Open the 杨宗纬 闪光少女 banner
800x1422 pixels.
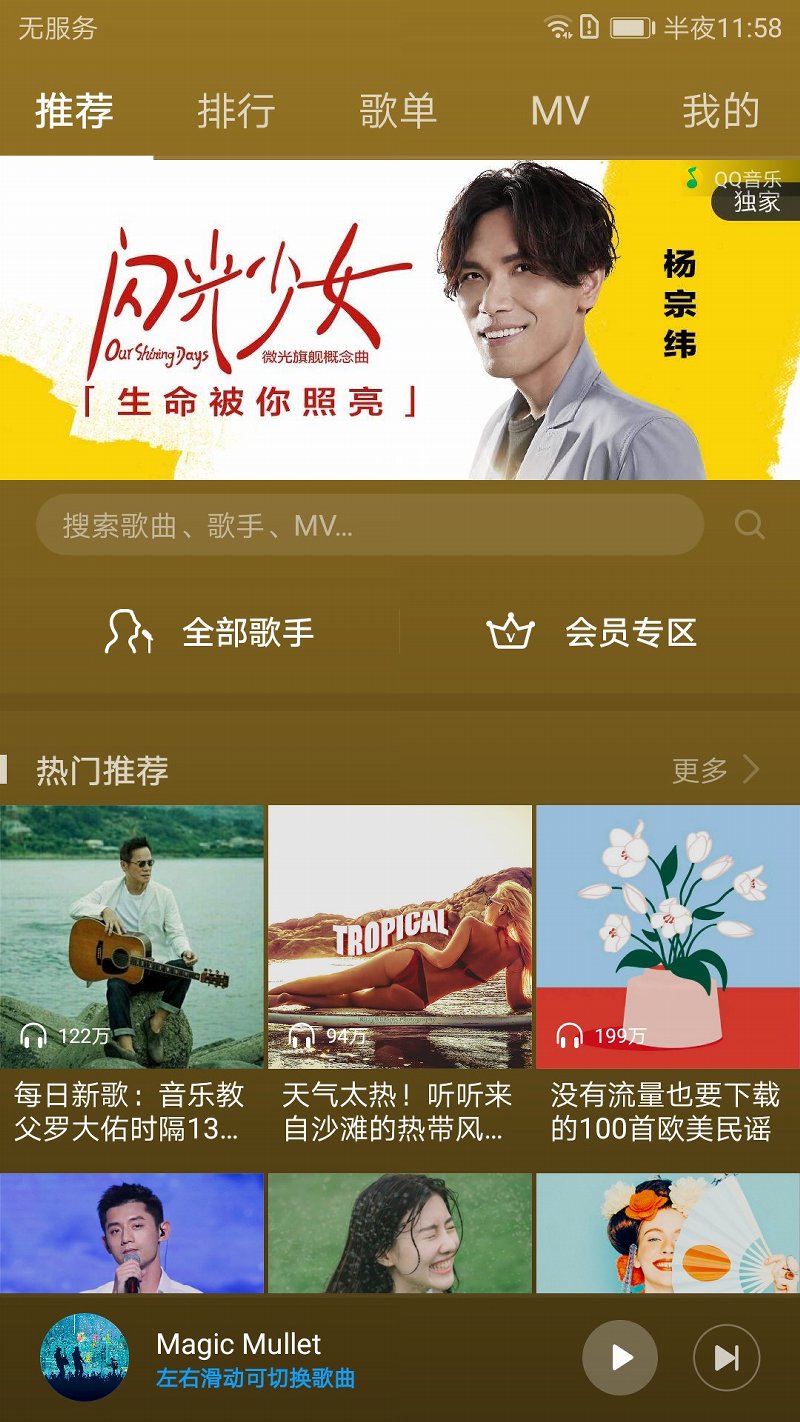pos(400,315)
